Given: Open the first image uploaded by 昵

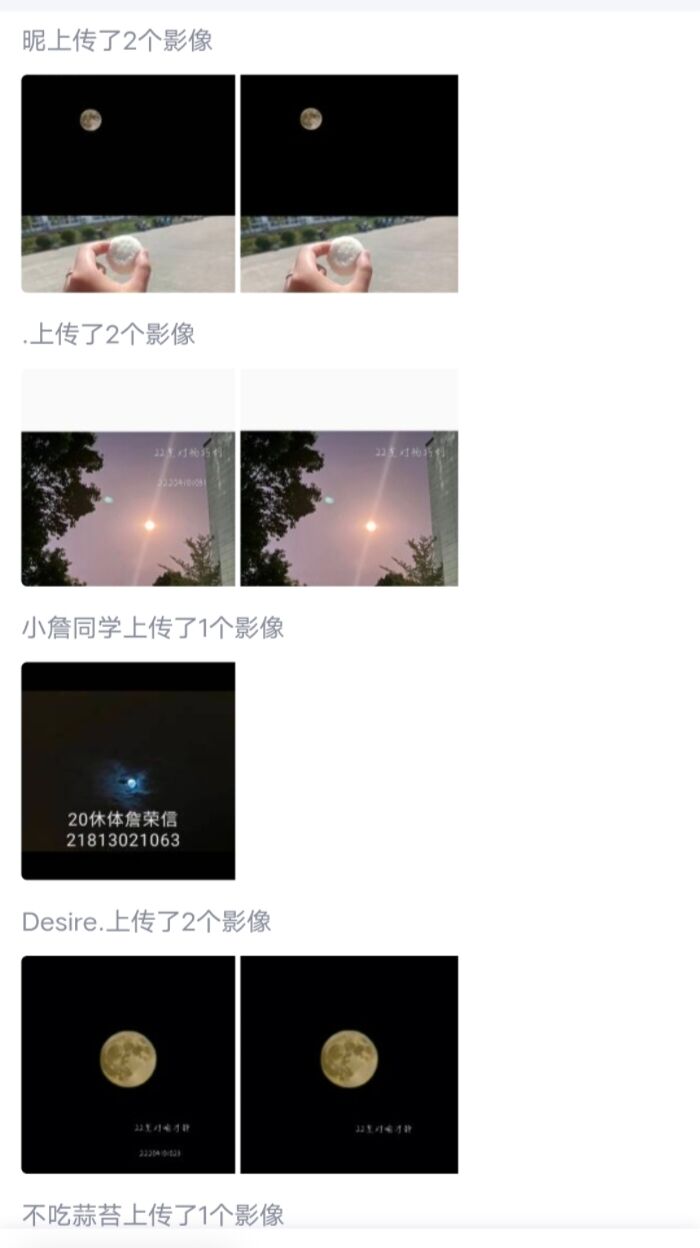Looking at the screenshot, I should [x=128, y=183].
